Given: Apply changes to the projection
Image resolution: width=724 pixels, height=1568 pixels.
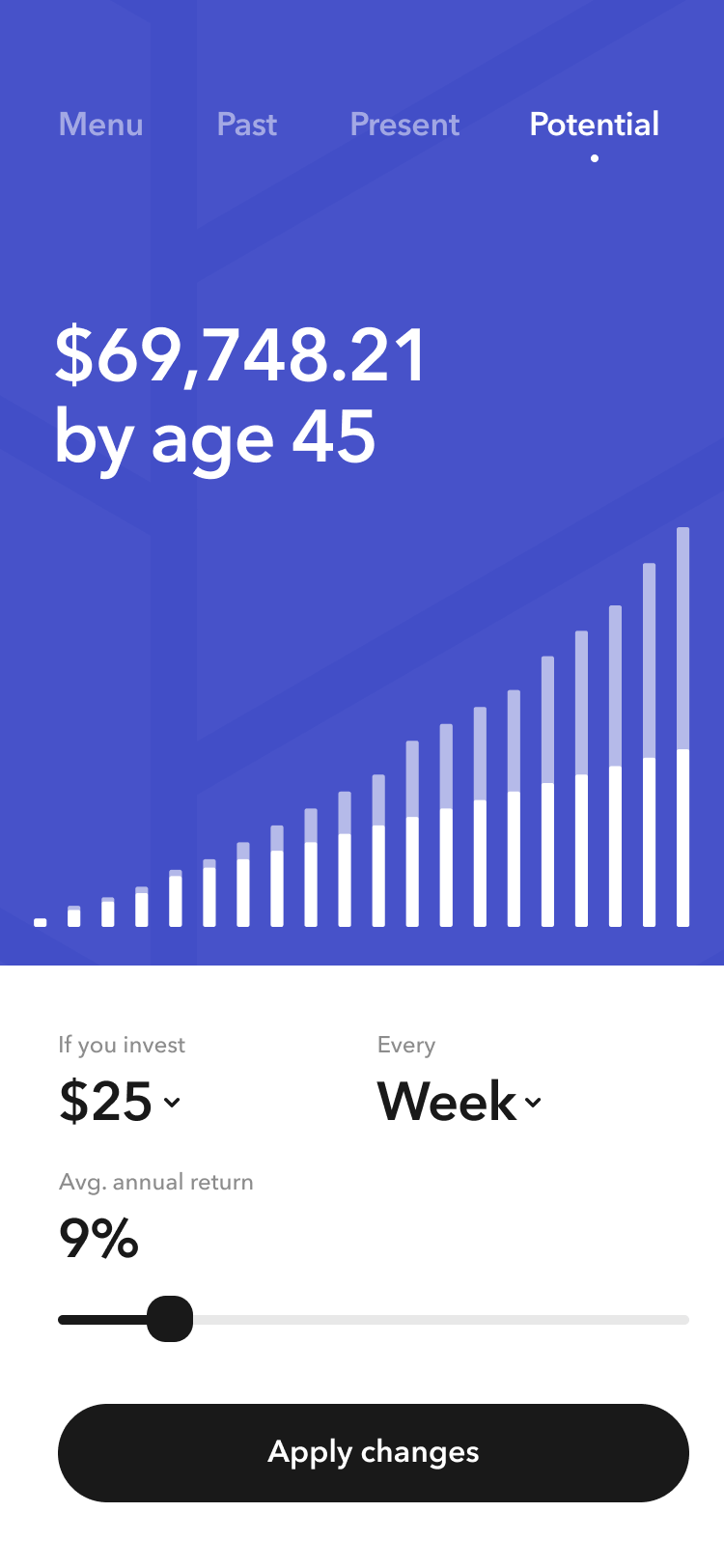Looking at the screenshot, I should [x=374, y=1452].
